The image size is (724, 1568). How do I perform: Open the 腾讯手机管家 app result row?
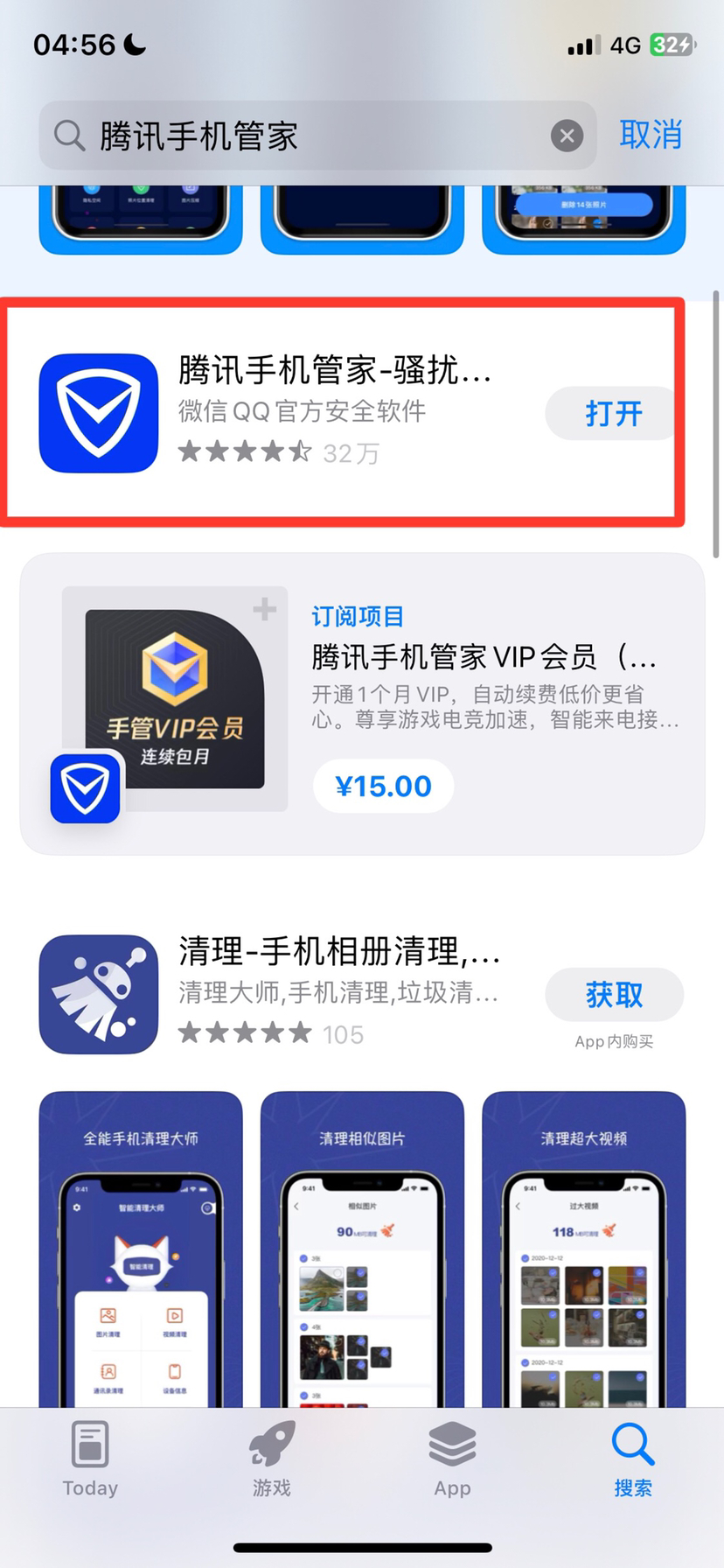(343, 412)
